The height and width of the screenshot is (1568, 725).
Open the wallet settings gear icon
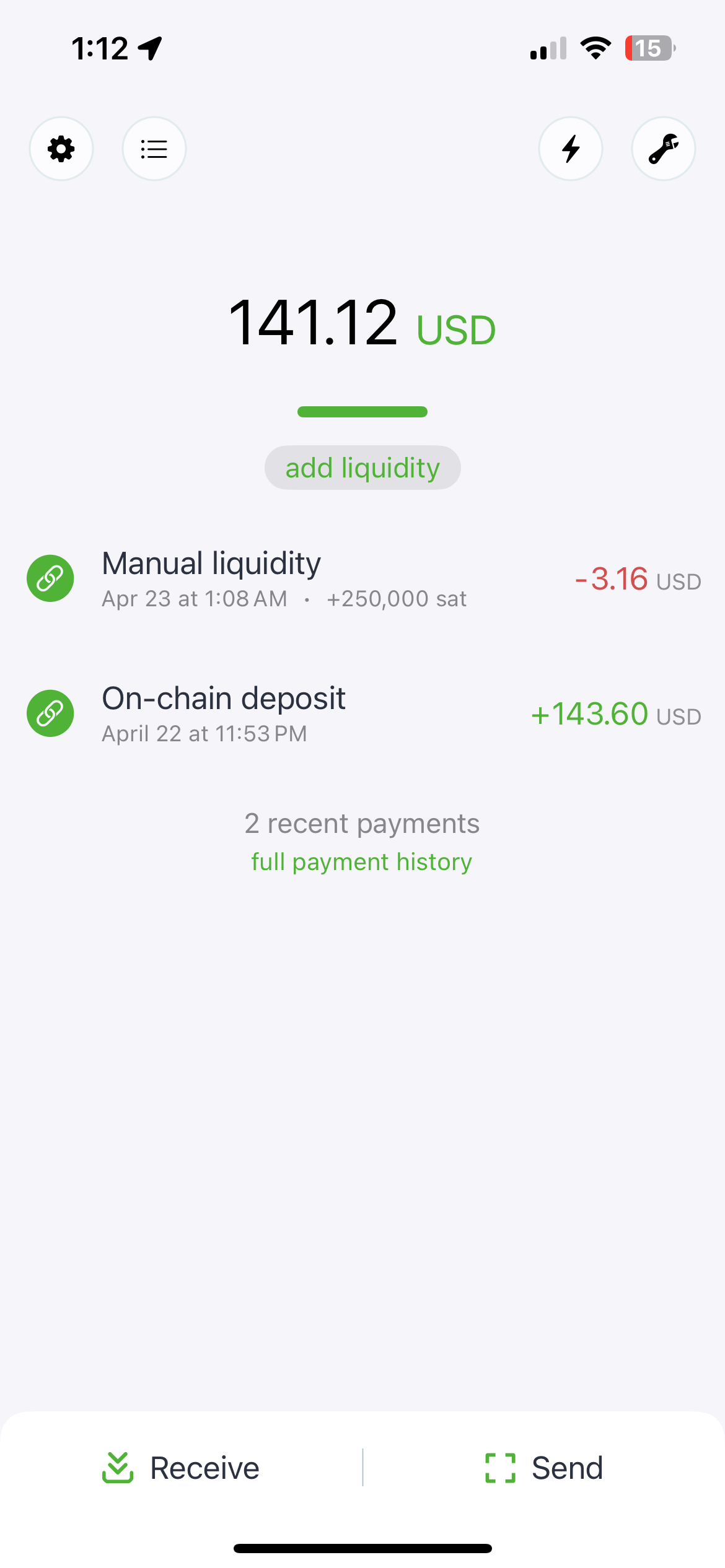[61, 149]
